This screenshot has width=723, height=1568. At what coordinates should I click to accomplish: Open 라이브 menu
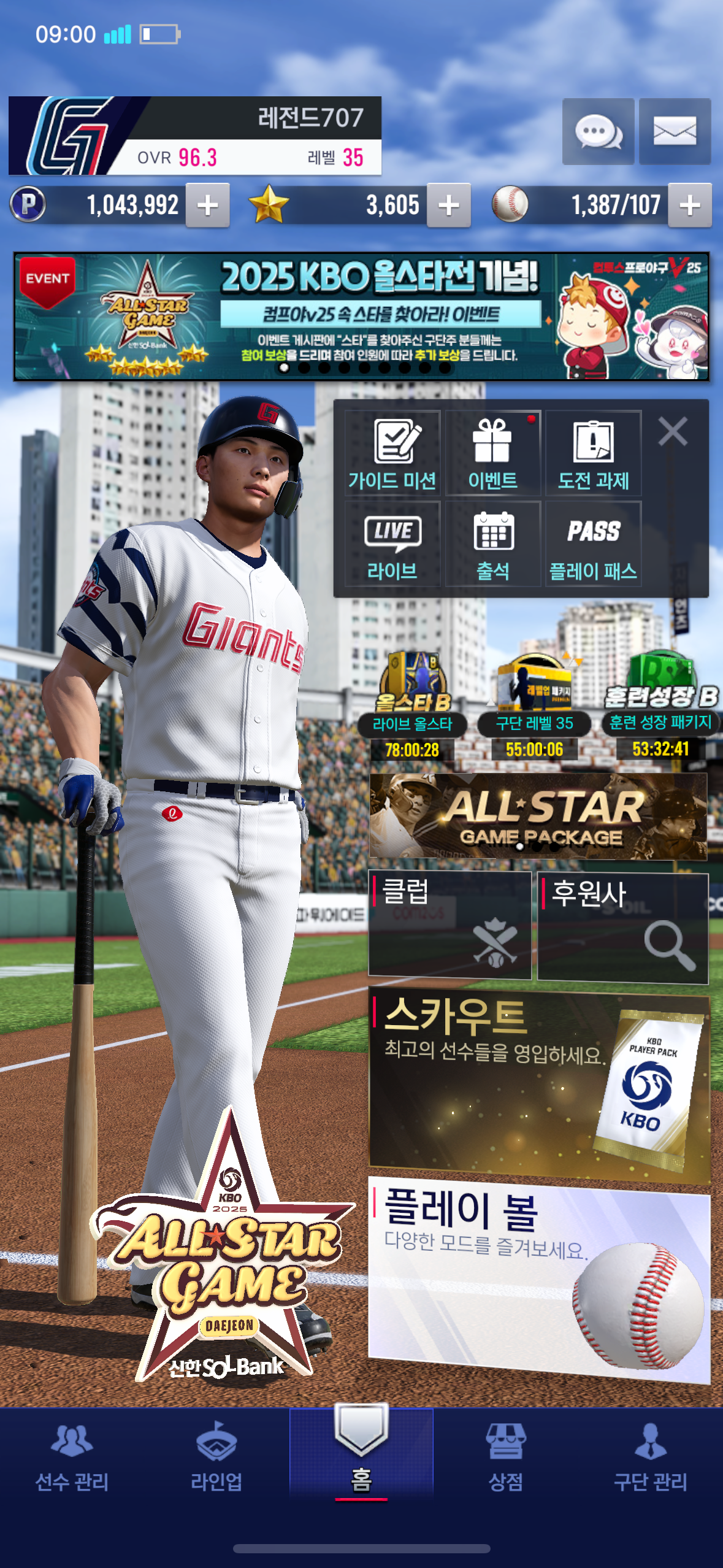(x=392, y=544)
